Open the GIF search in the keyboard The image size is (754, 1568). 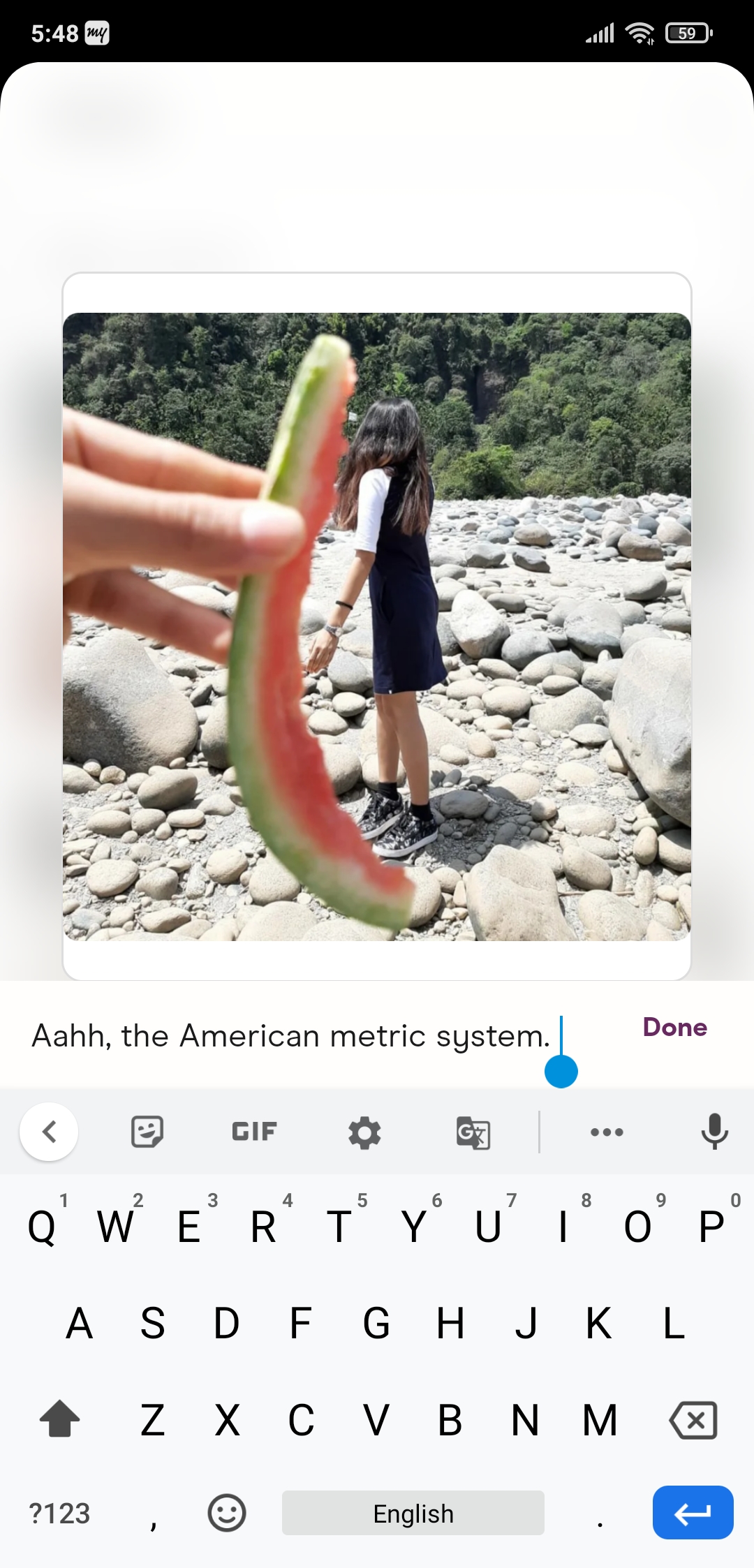[253, 1132]
